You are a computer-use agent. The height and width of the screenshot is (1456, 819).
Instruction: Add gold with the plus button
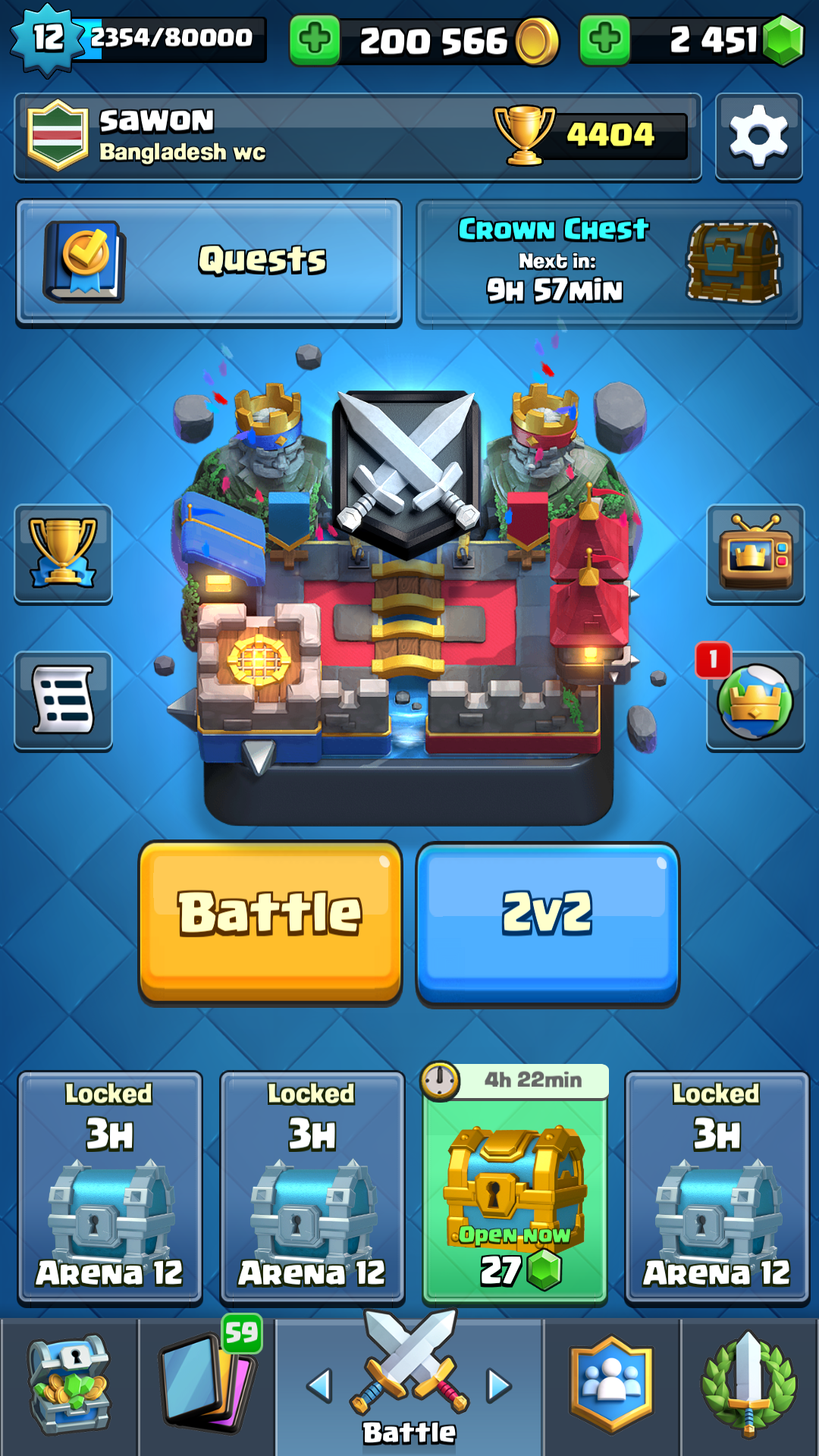[x=315, y=39]
